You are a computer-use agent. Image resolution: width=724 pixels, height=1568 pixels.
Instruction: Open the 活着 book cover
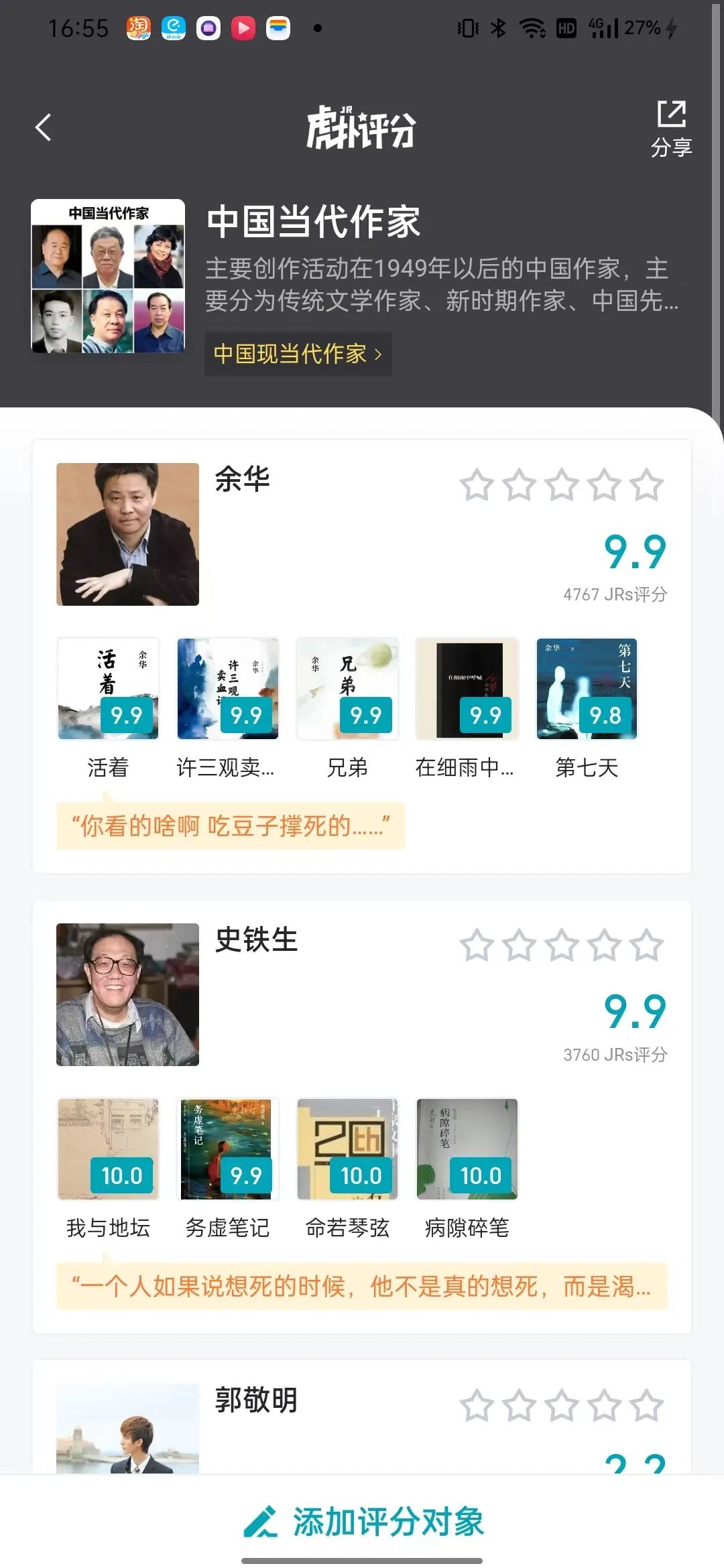[x=108, y=688]
